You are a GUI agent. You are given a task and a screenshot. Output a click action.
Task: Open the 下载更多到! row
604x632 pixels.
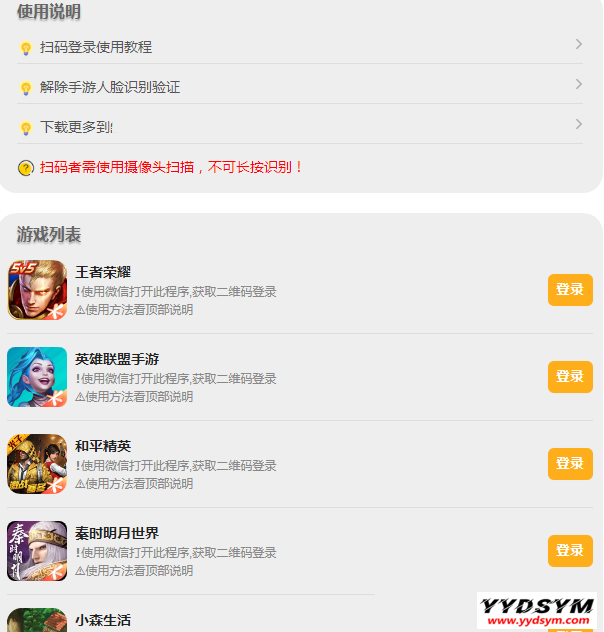pos(299,127)
